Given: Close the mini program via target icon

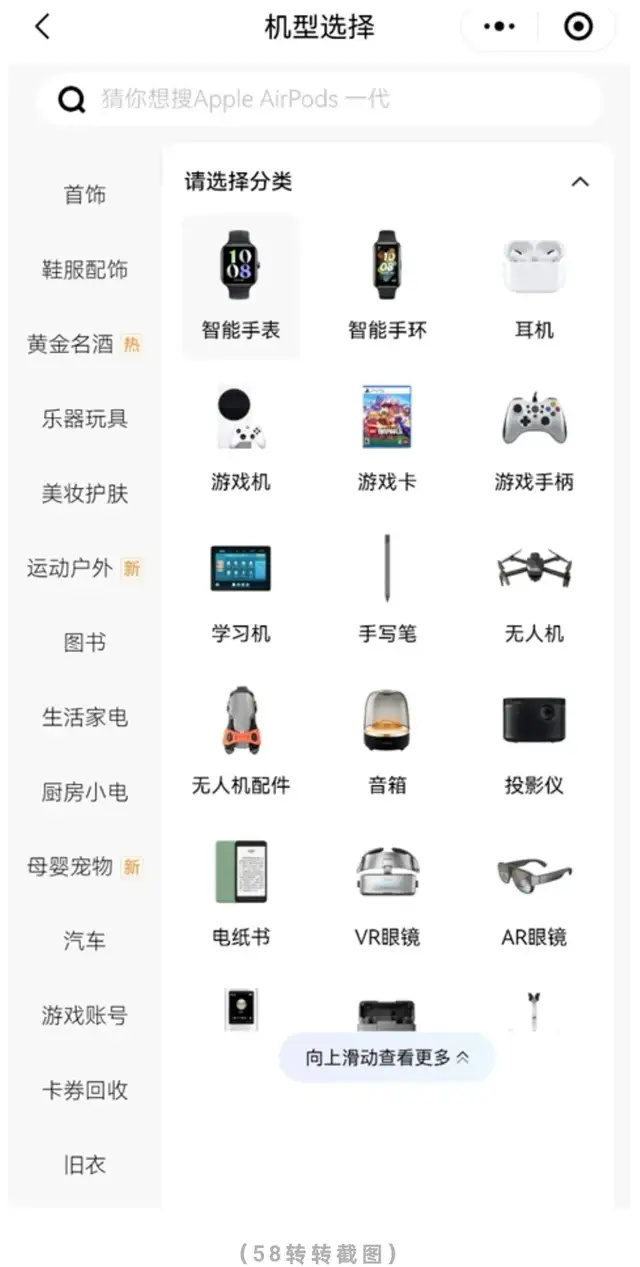Looking at the screenshot, I should (578, 27).
